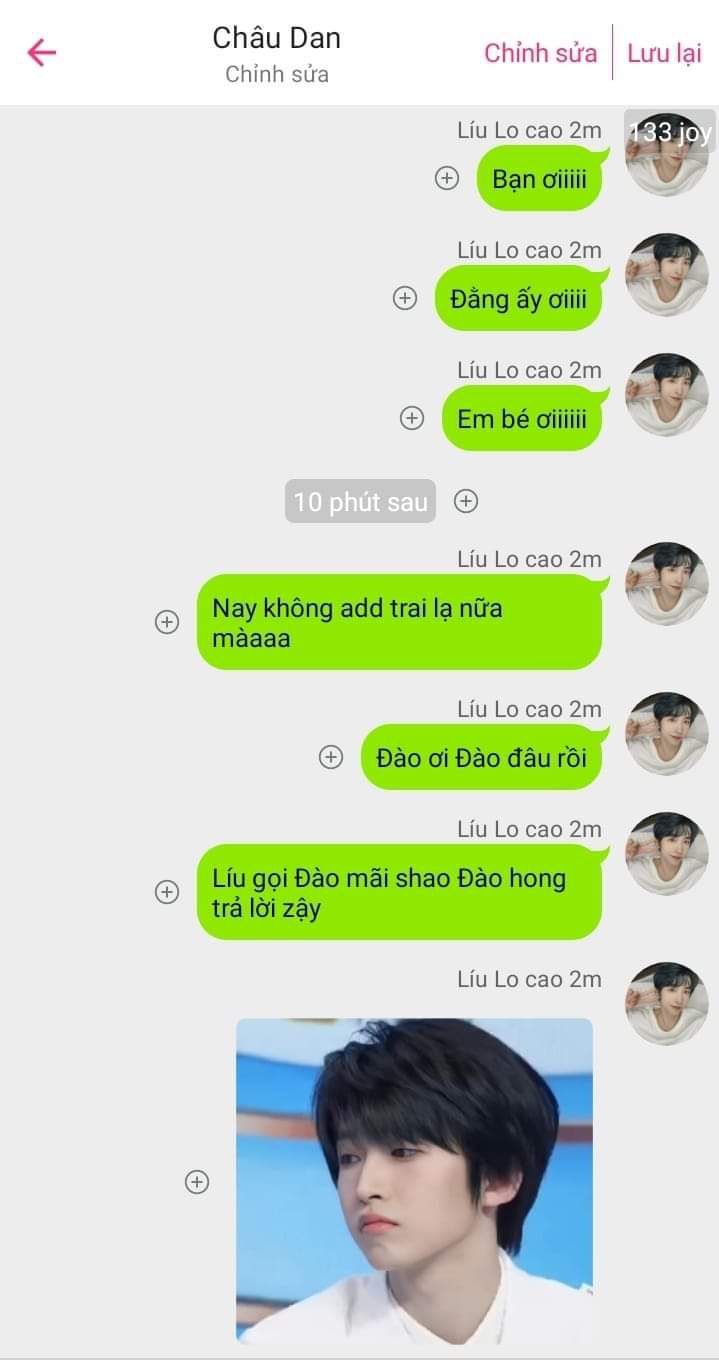The width and height of the screenshot is (719, 1366).
Task: Tap plus beside 'Líu gọi Đào mãi' message
Action: tap(167, 891)
